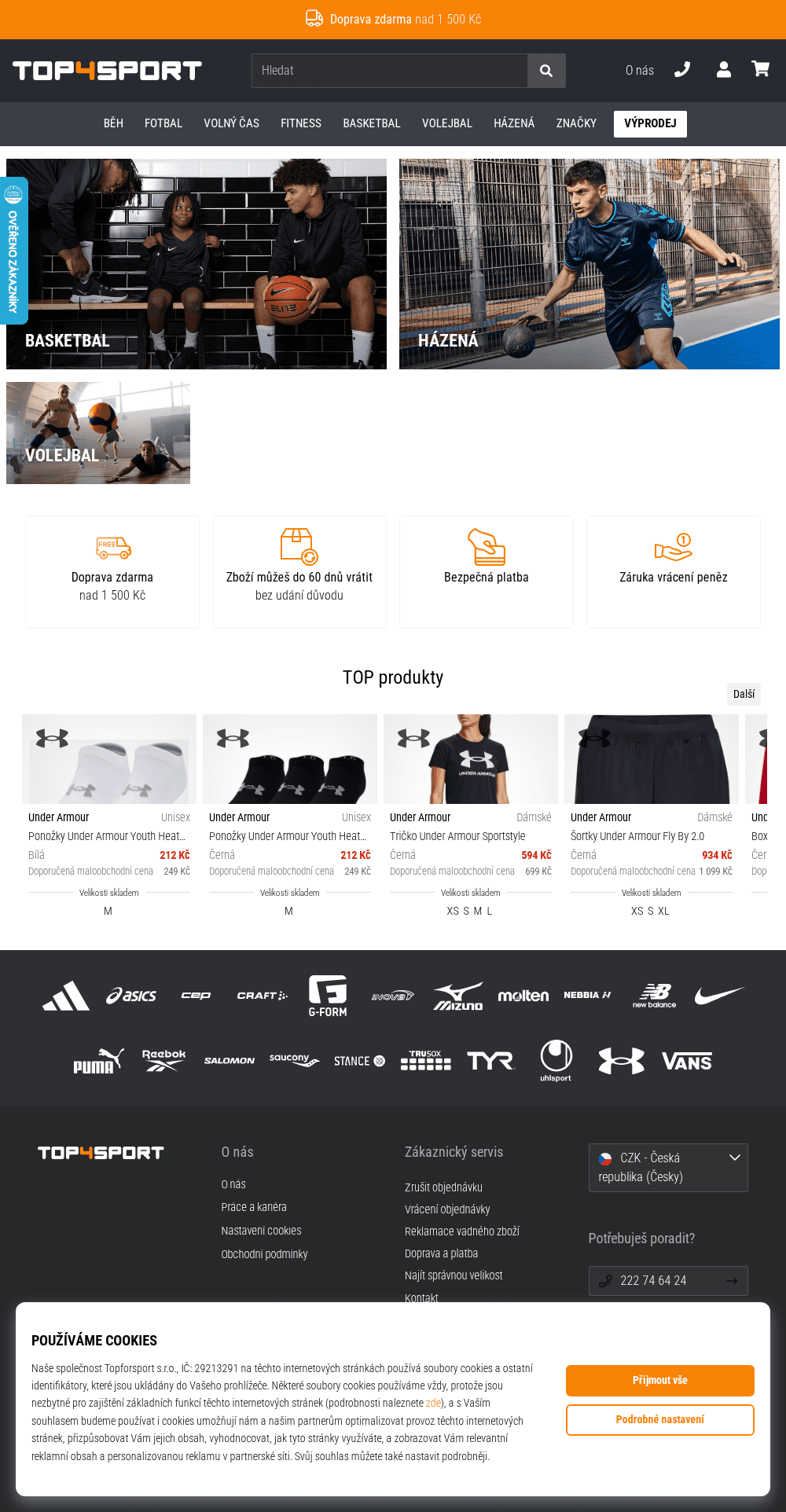
Task: Open Zrušit objednávku link
Action: click(x=443, y=1187)
